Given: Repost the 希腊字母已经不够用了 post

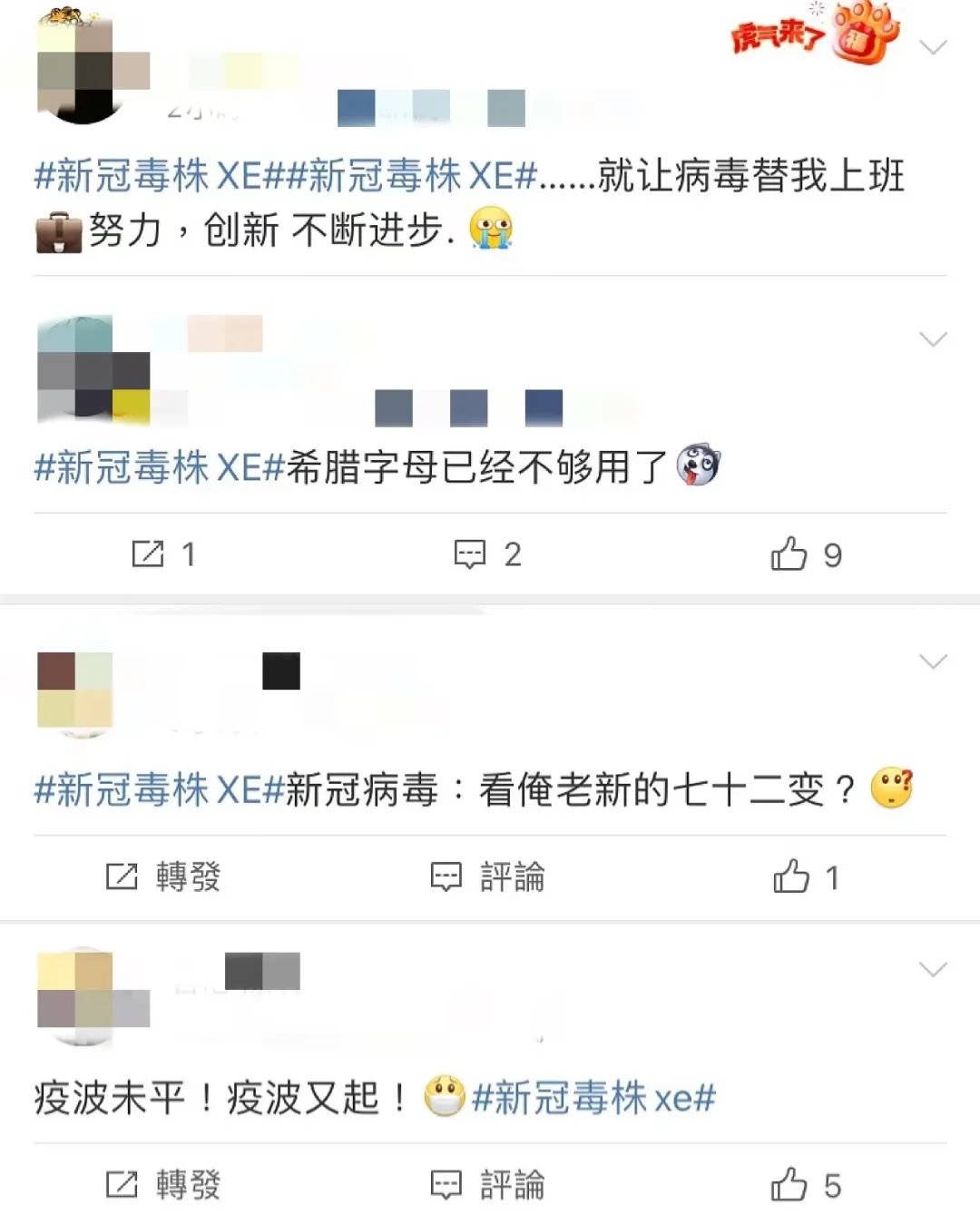Looking at the screenshot, I should coord(163,554).
